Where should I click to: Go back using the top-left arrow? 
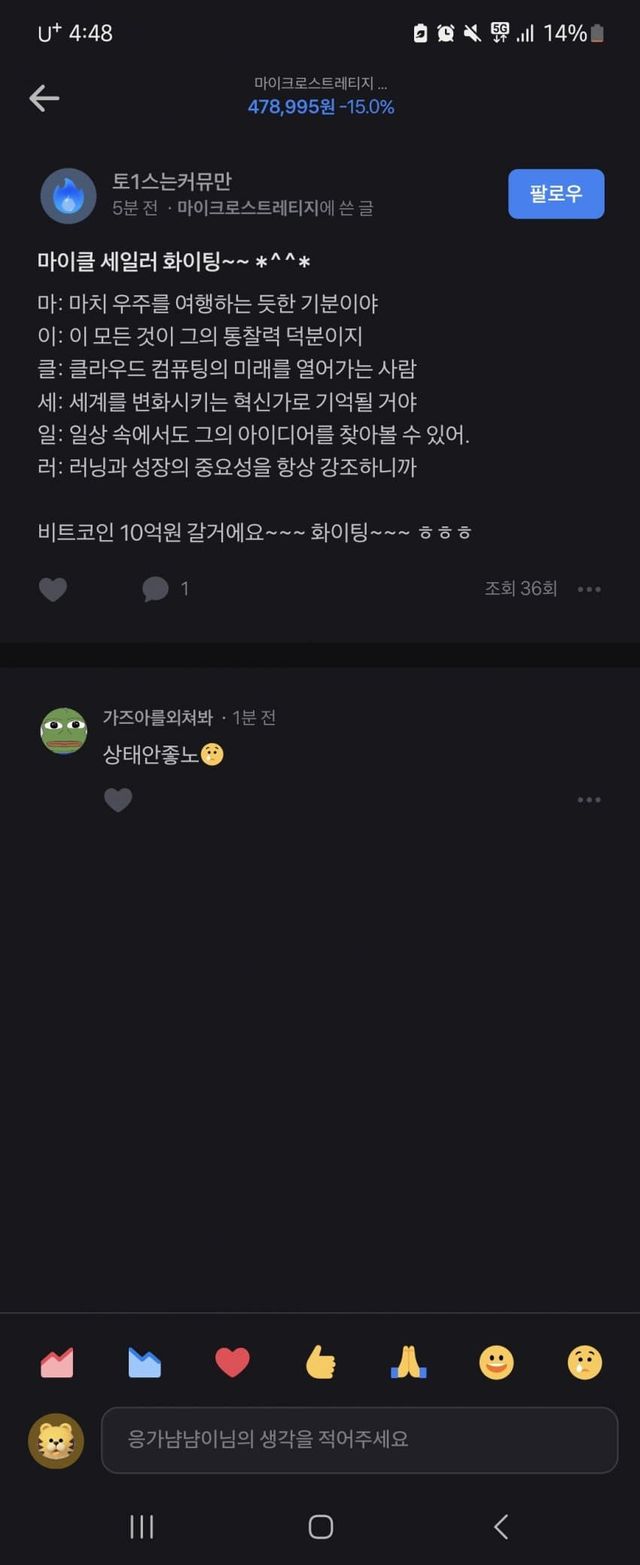click(44, 98)
